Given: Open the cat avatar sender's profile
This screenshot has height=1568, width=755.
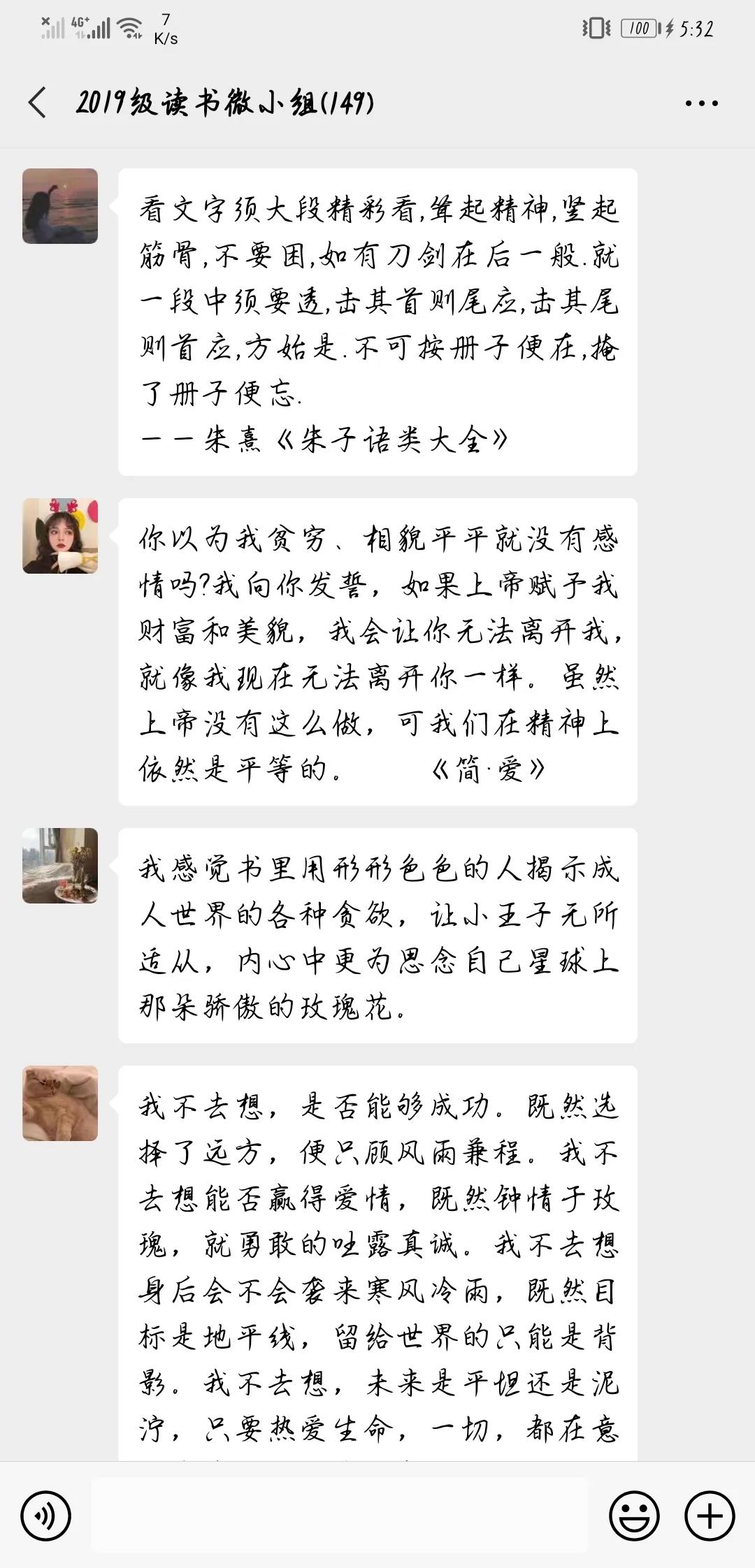Looking at the screenshot, I should [60, 1103].
